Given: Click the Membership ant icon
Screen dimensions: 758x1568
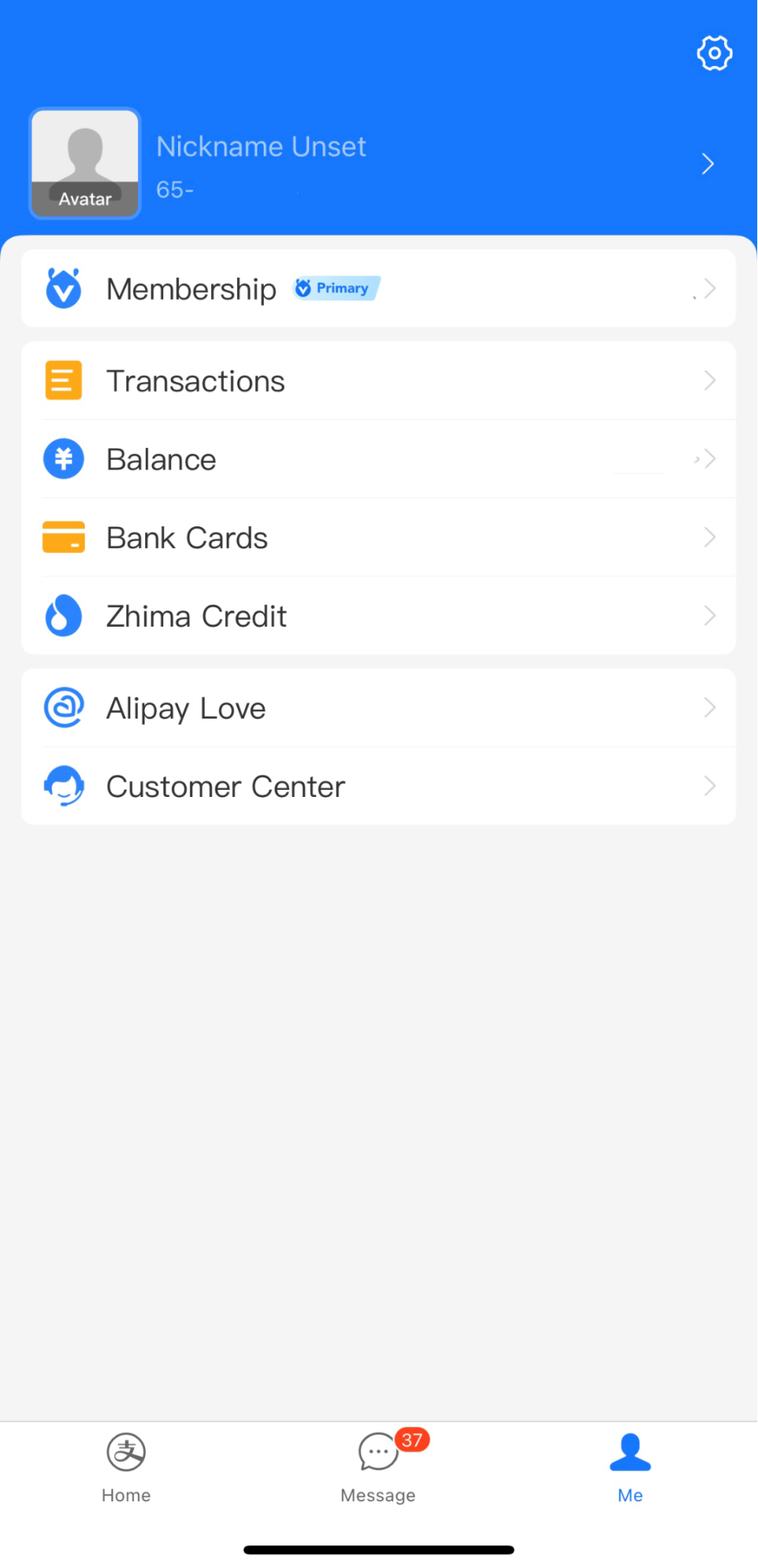Looking at the screenshot, I should point(63,288).
